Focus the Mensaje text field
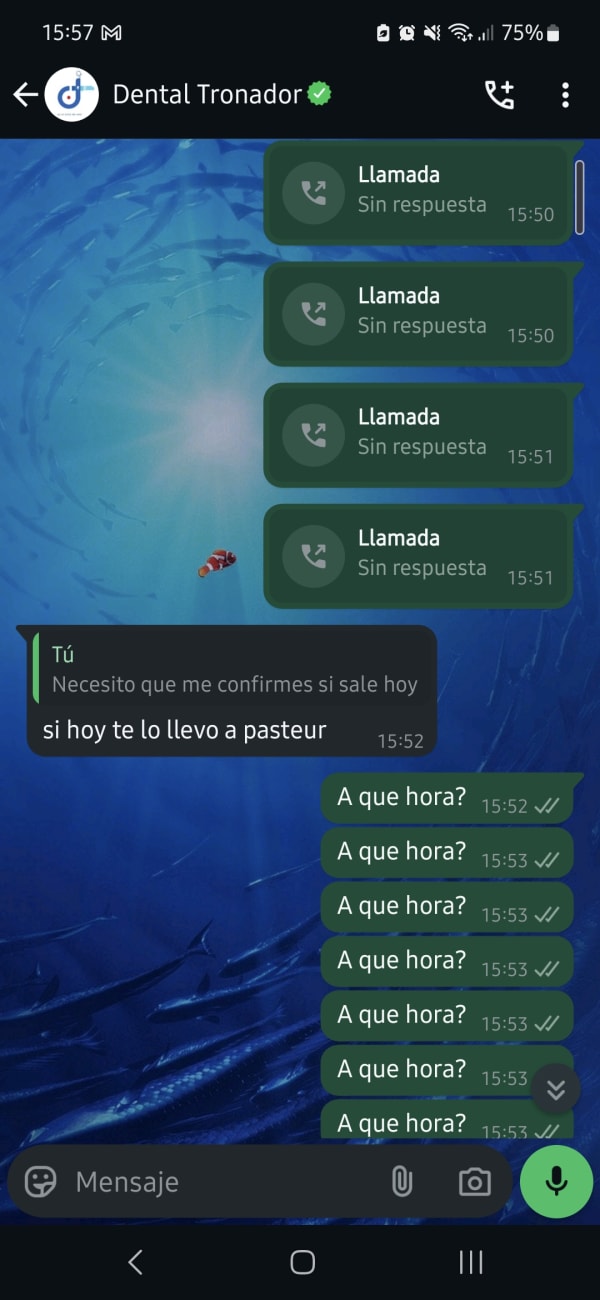 click(x=220, y=1181)
